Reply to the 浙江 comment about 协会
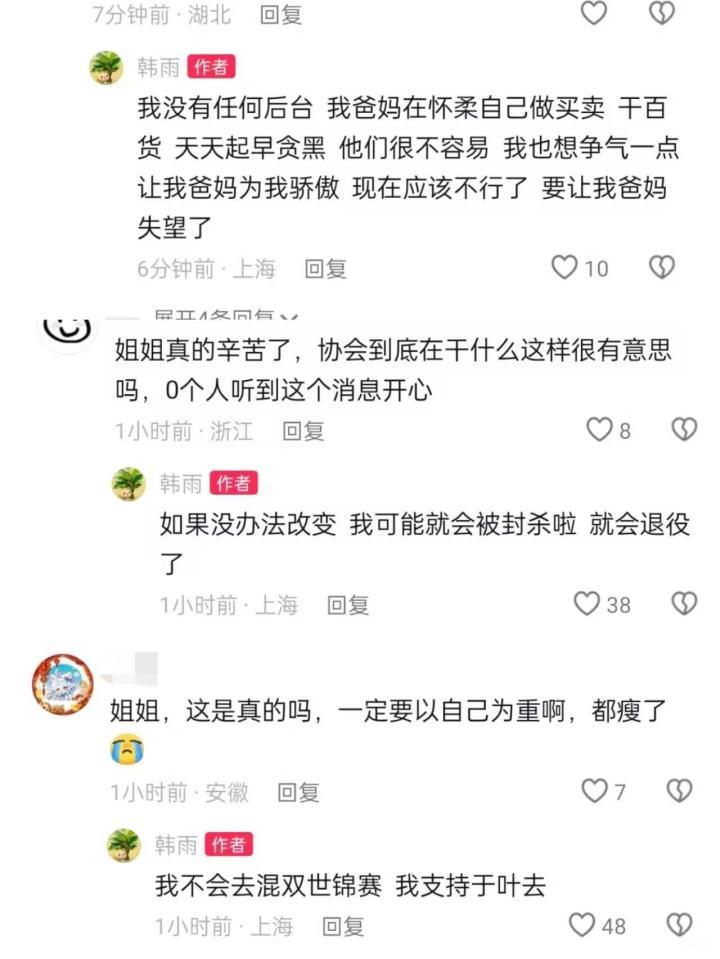The width and height of the screenshot is (720, 959). click(303, 431)
